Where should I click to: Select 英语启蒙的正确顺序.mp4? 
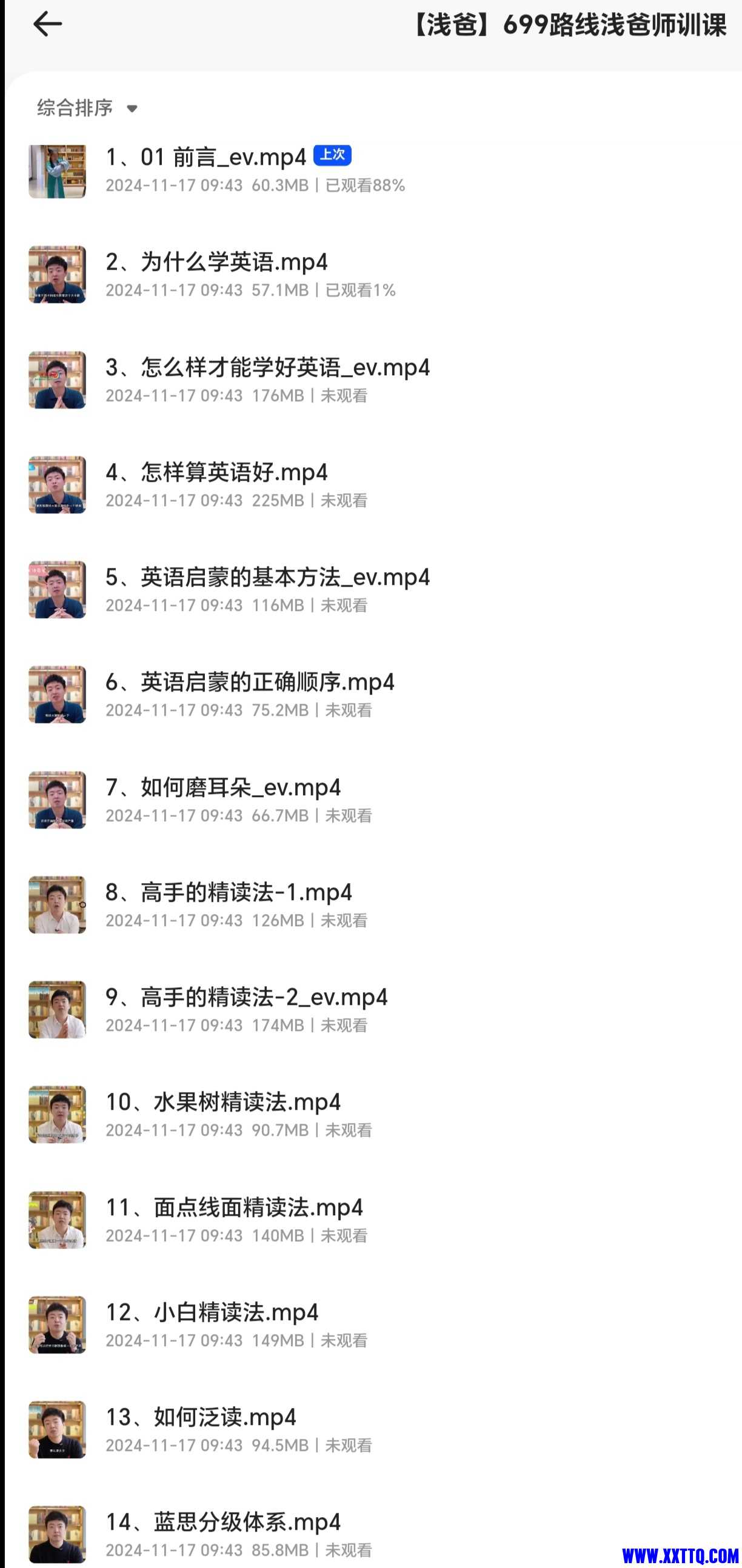click(250, 682)
